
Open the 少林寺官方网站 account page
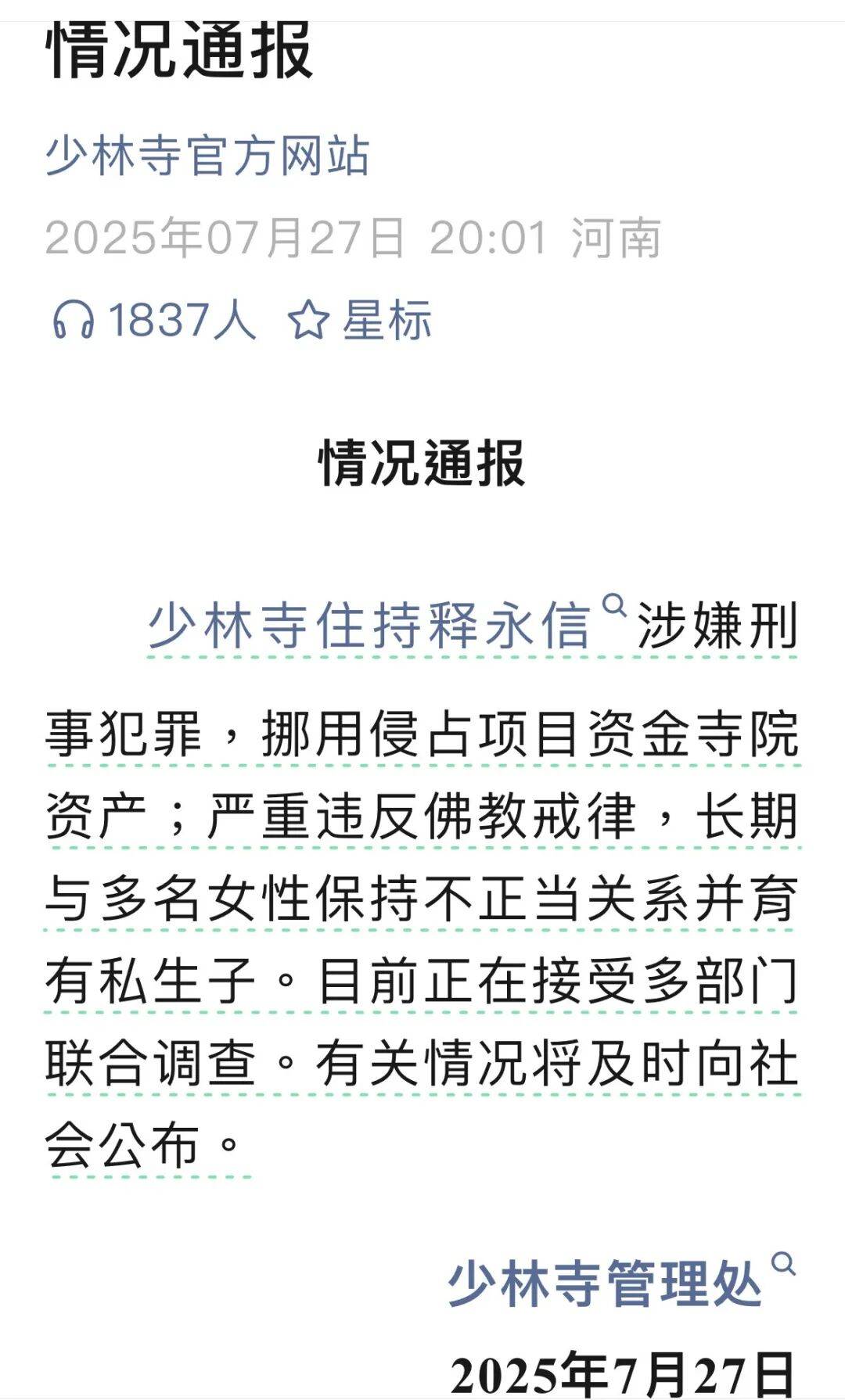207,156
